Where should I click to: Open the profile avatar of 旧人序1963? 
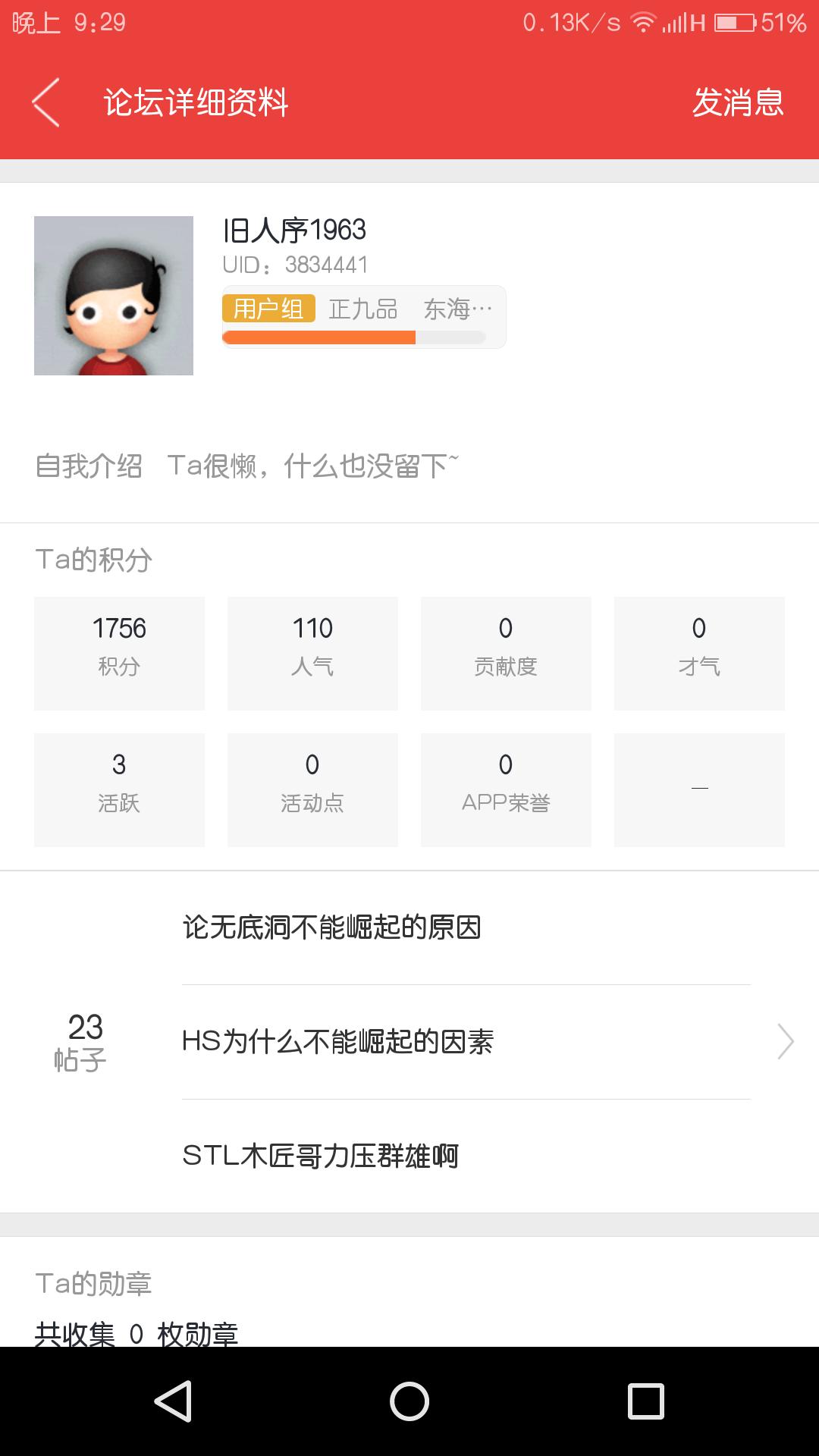114,296
